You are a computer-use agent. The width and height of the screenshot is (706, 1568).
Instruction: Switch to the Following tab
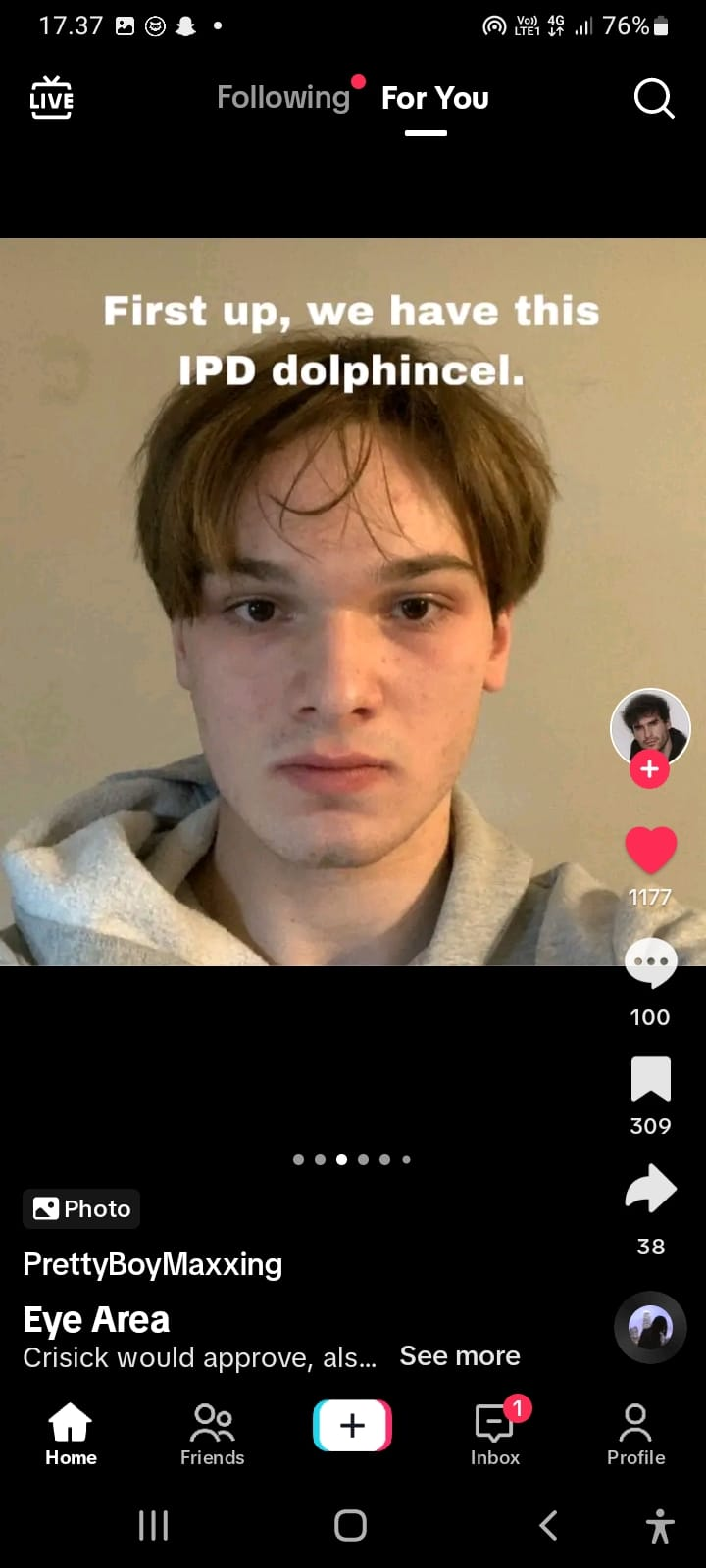[283, 98]
